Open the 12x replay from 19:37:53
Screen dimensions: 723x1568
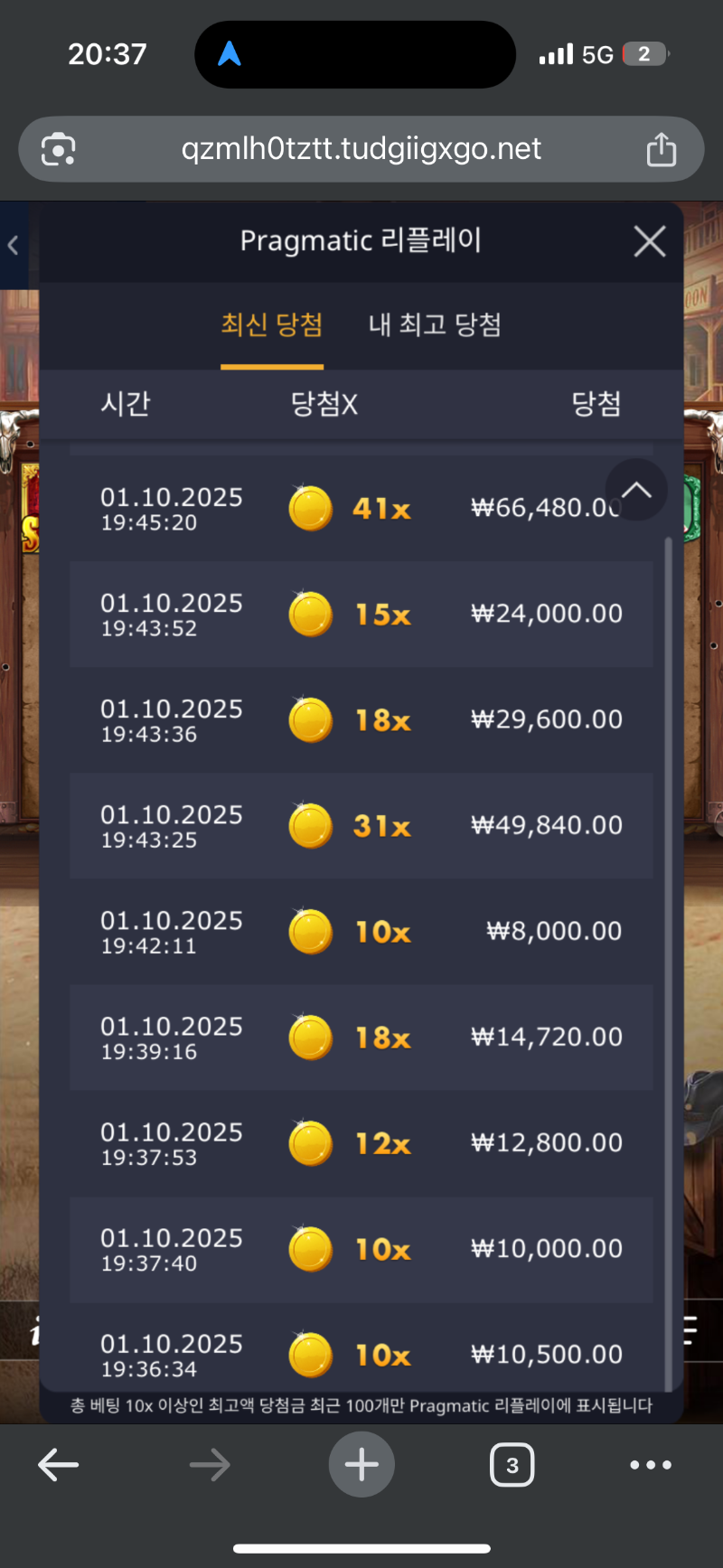point(361,1142)
